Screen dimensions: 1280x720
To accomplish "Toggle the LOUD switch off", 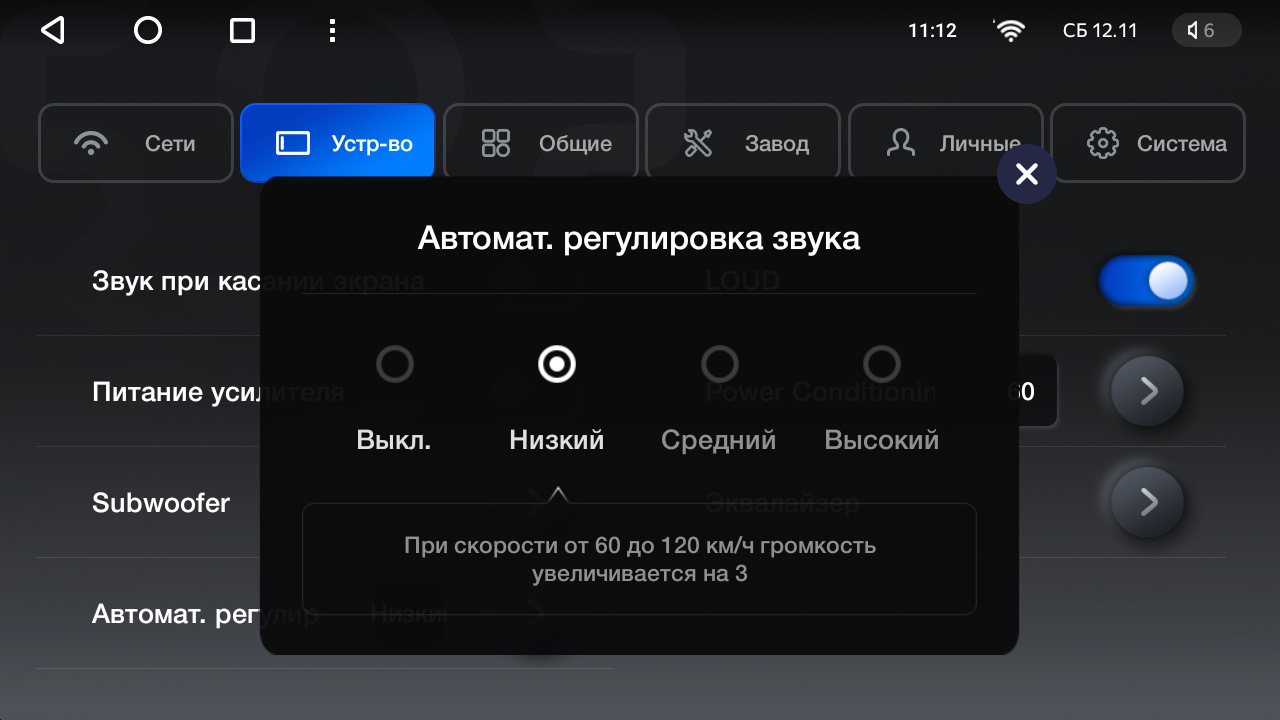I will click(1147, 282).
